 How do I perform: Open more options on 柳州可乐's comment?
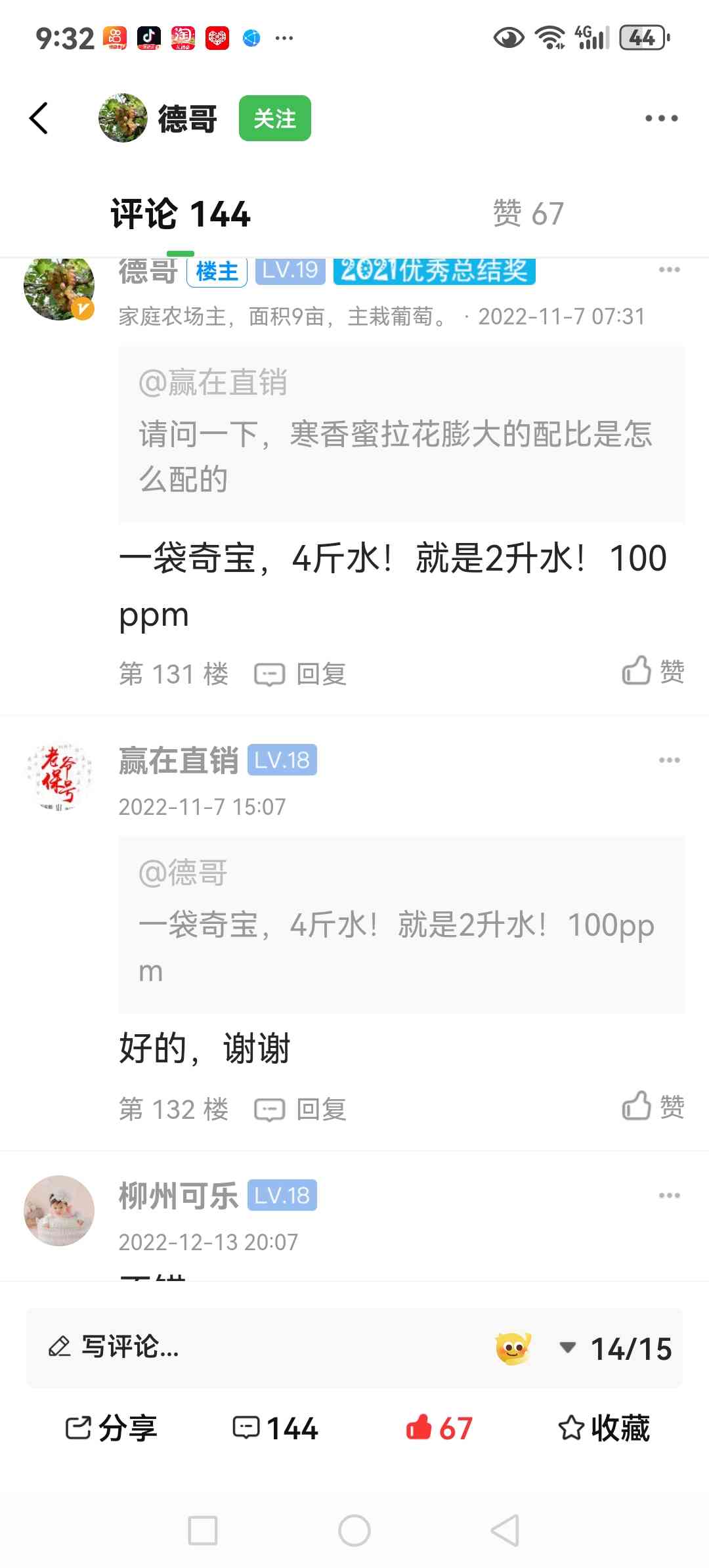(x=669, y=1196)
